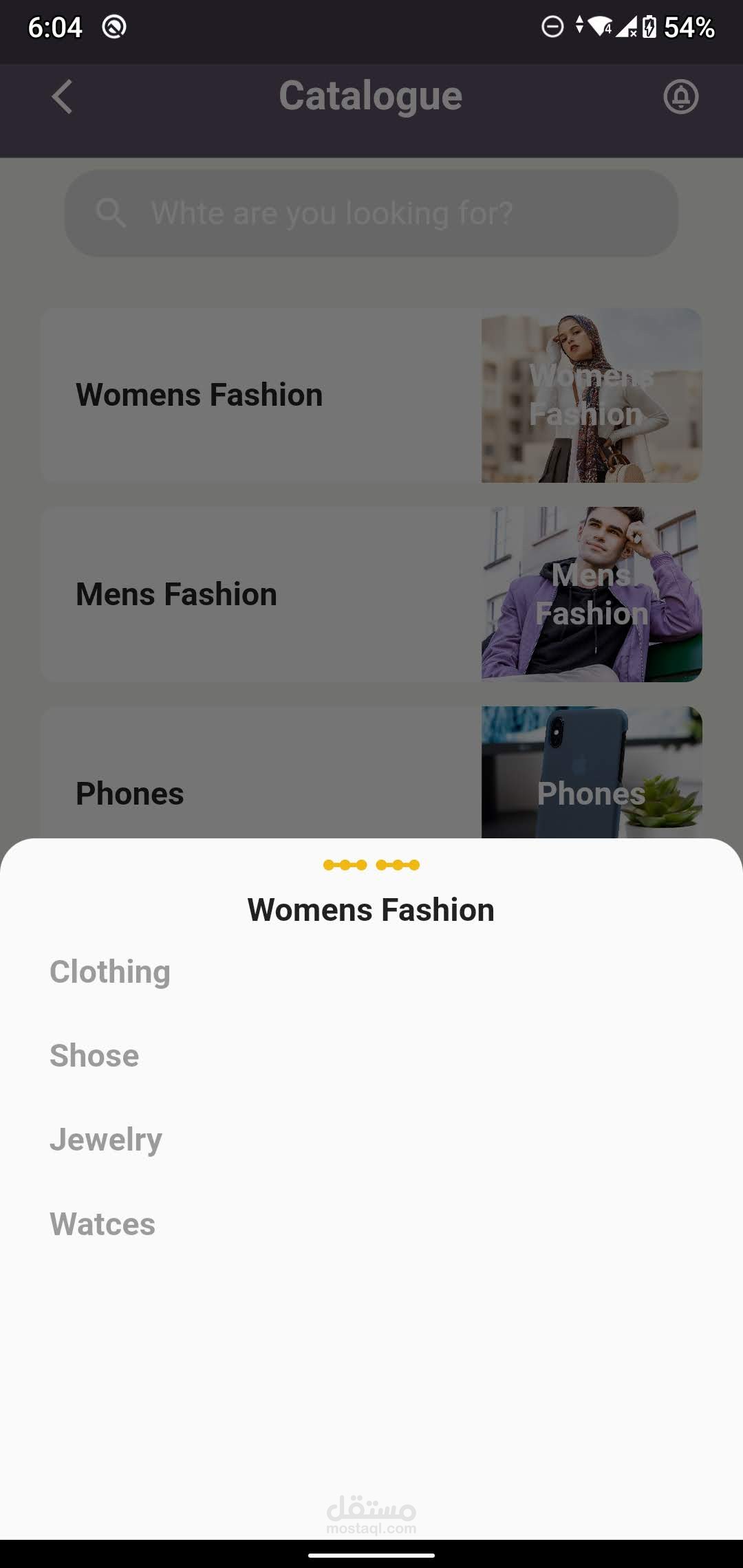743x1568 pixels.
Task: Open the Mens Fashion category card
Action: 371,594
